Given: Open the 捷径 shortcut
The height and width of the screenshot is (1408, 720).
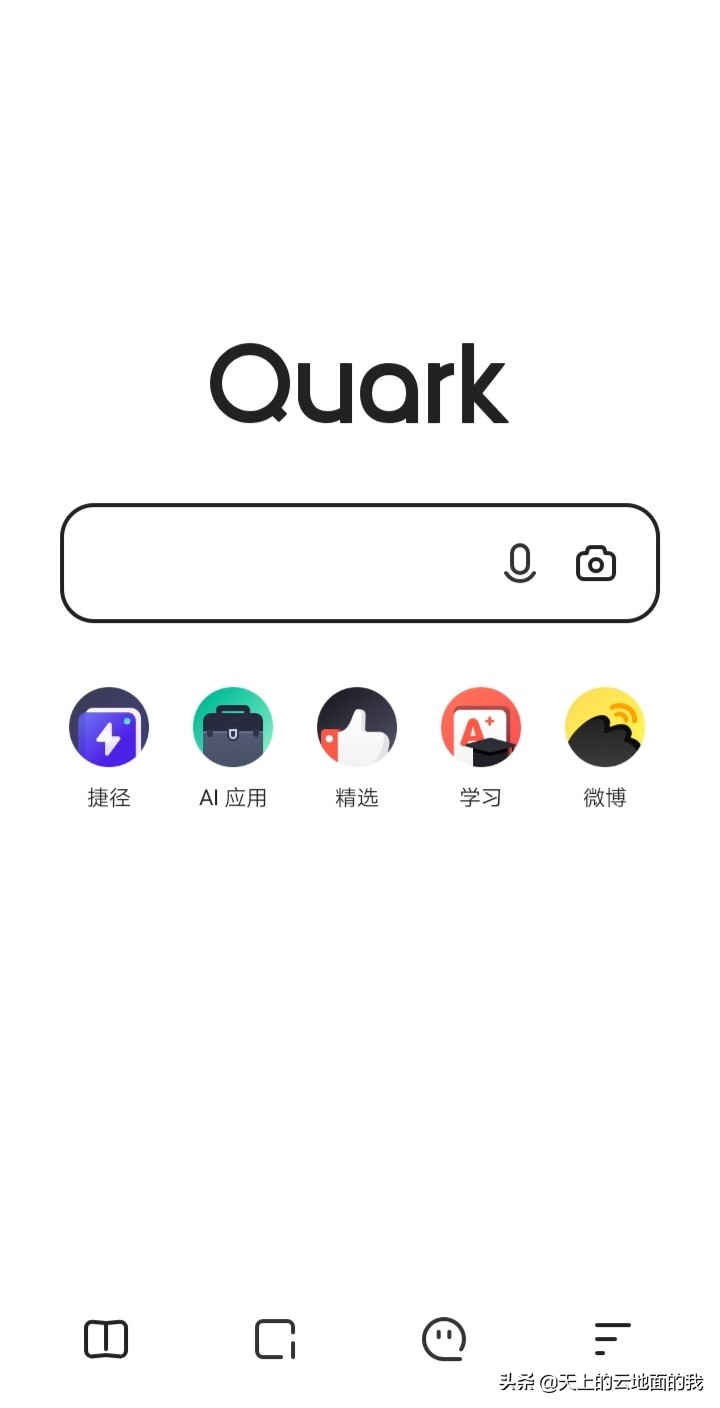Looking at the screenshot, I should 109,728.
